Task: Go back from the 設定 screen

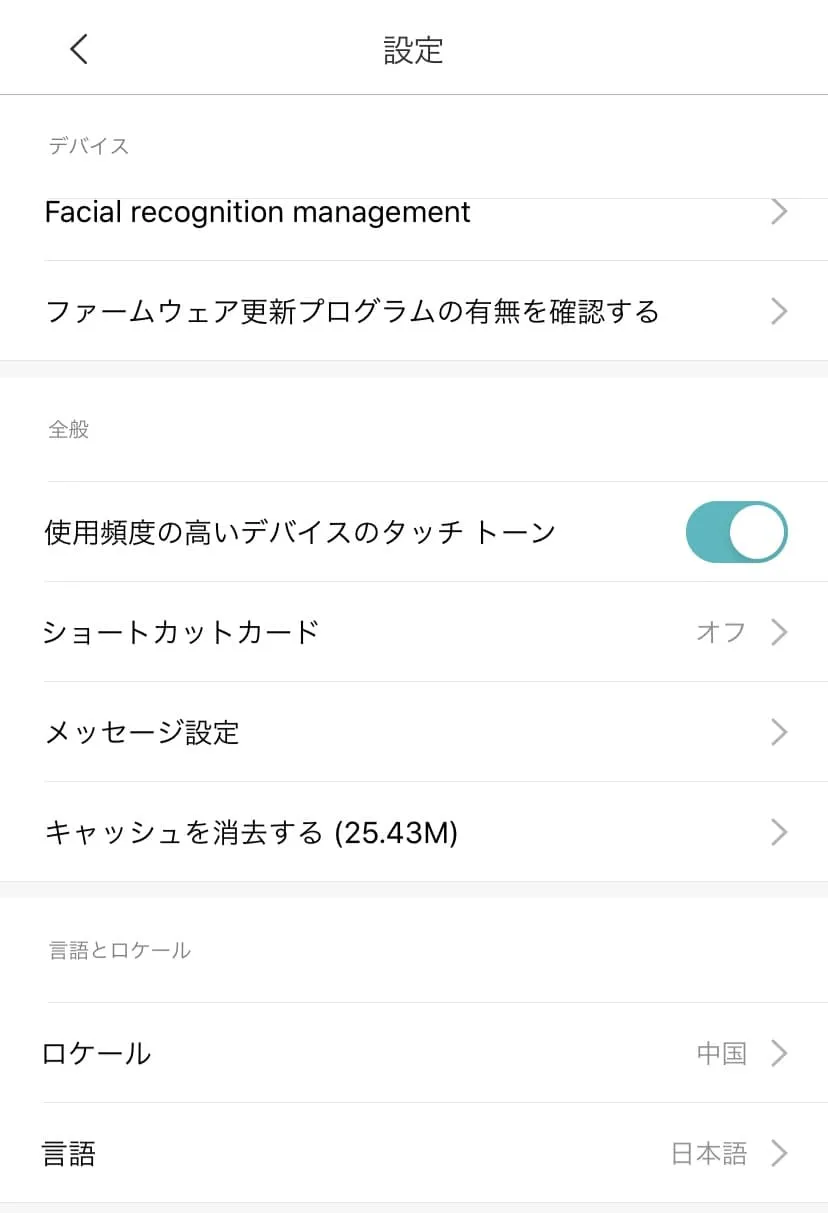Action: (x=79, y=49)
